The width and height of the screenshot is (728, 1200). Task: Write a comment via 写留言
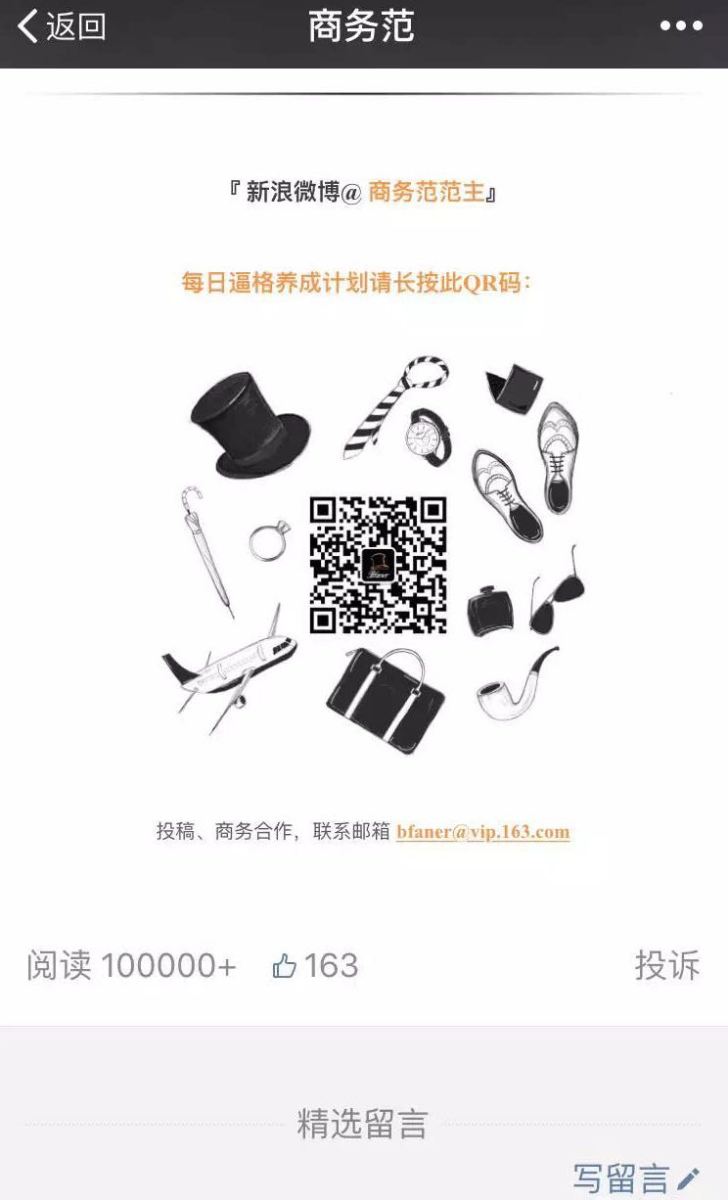coord(636,1177)
